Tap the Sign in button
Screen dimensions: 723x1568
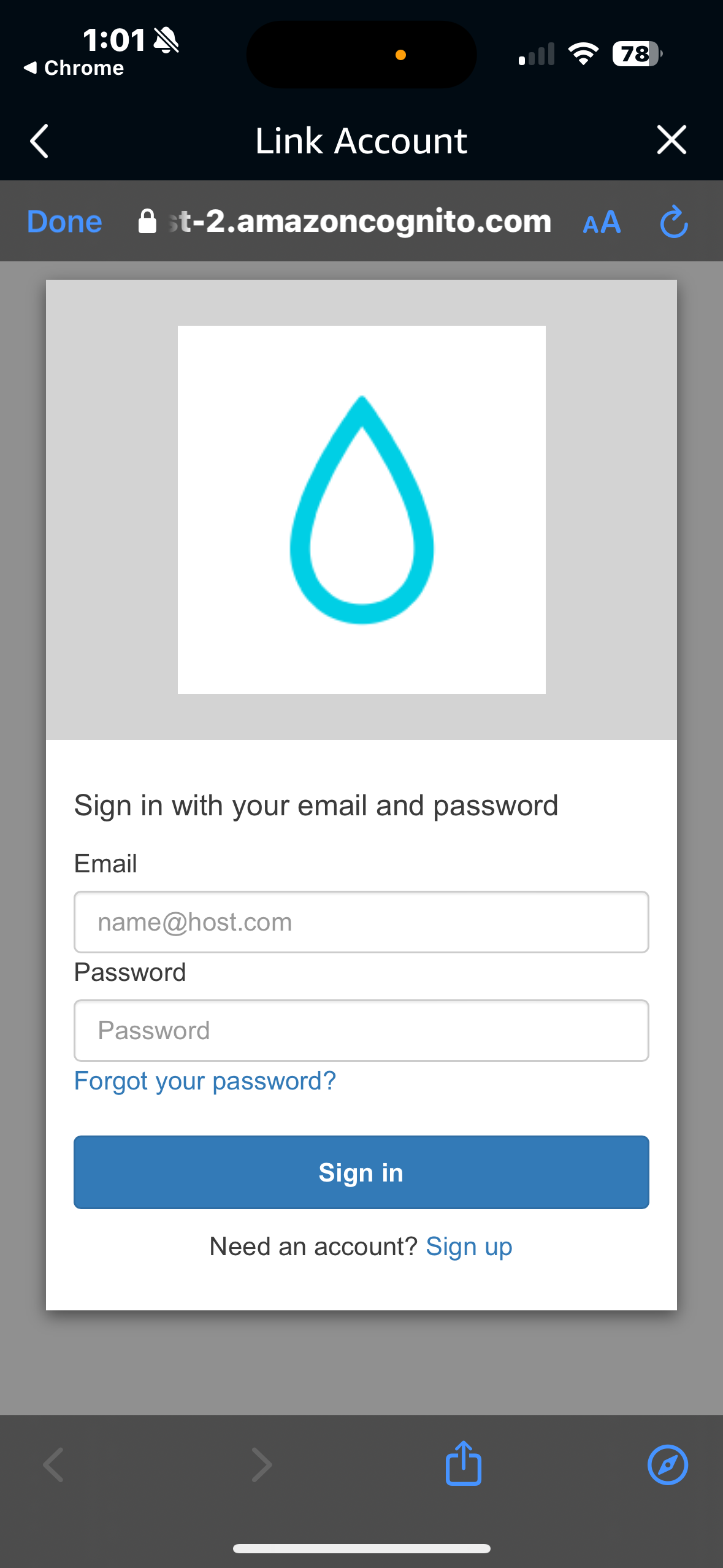(361, 1172)
